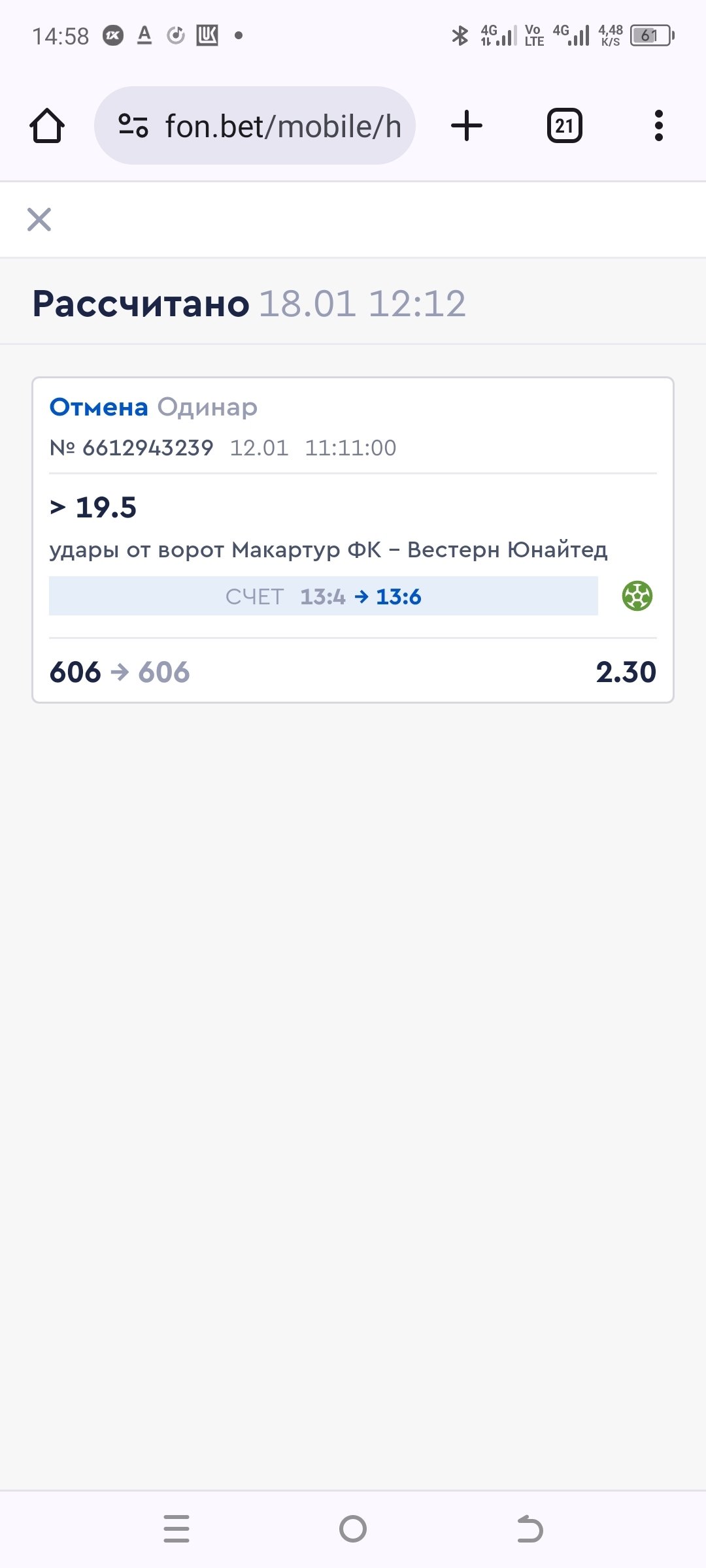Open recent apps from the navigation bar
Viewport: 706px width, 1568px height.
pos(176,1529)
